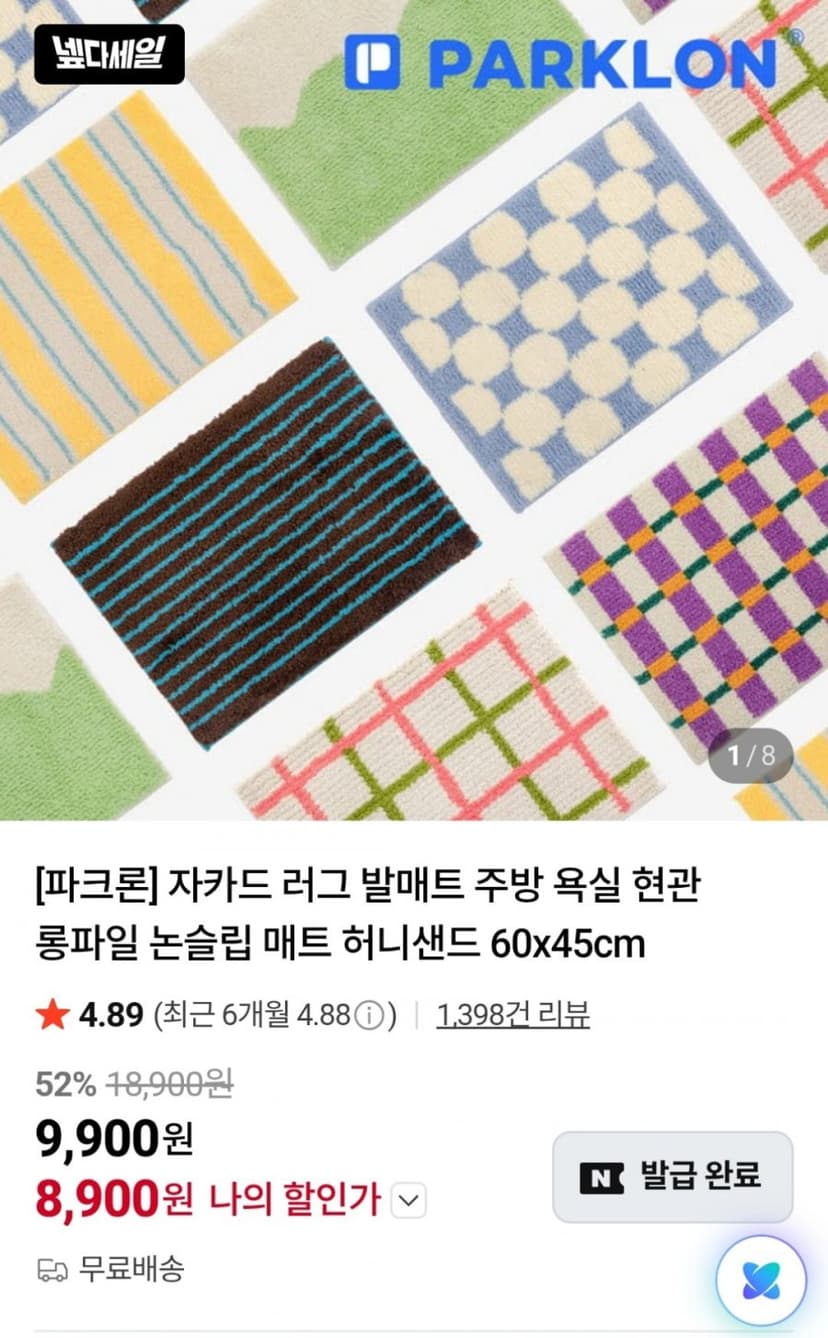Open the rating info icon beside 4.88

point(368,1017)
